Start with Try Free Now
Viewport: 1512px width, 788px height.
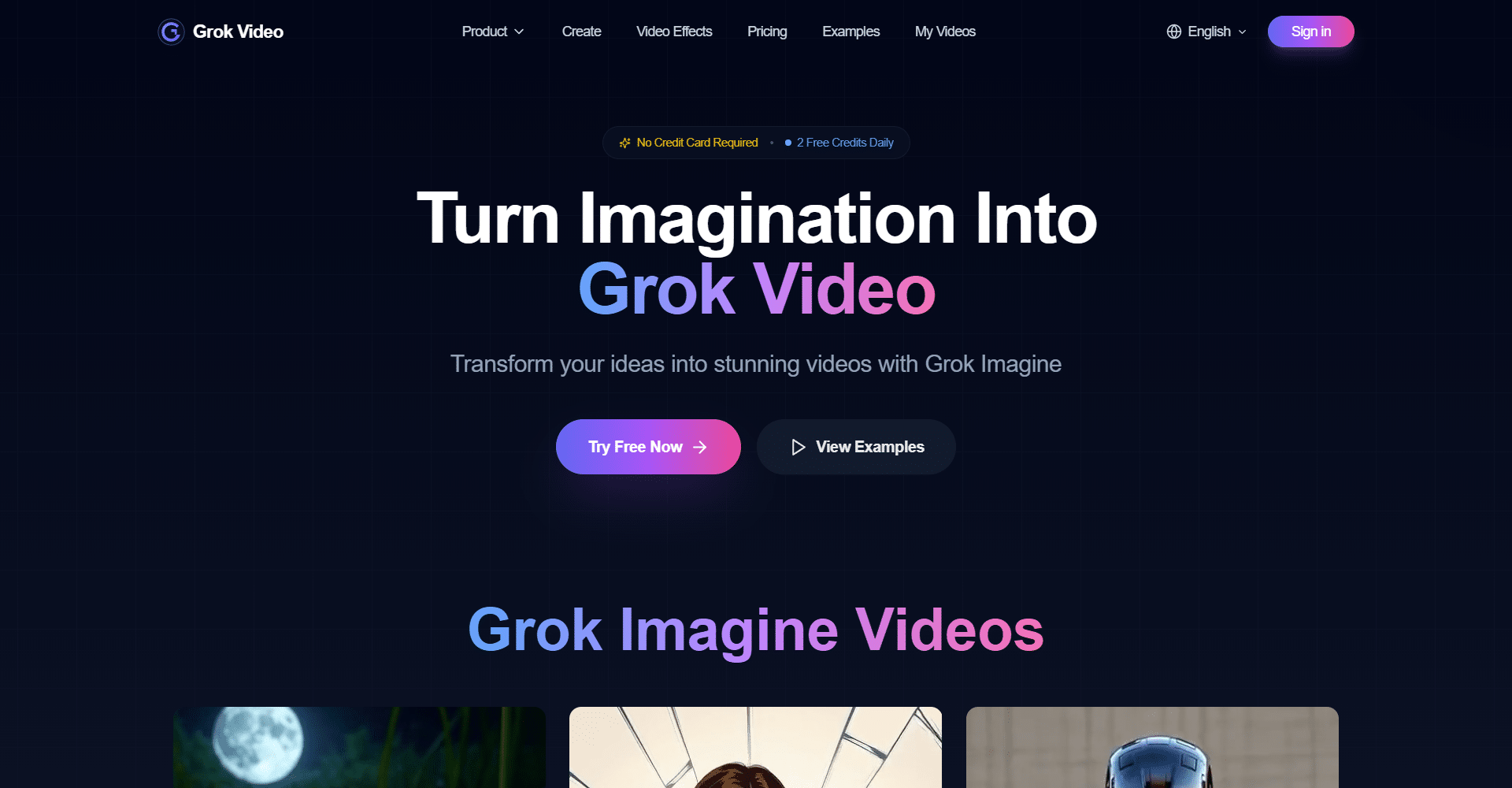pyautogui.click(x=647, y=447)
